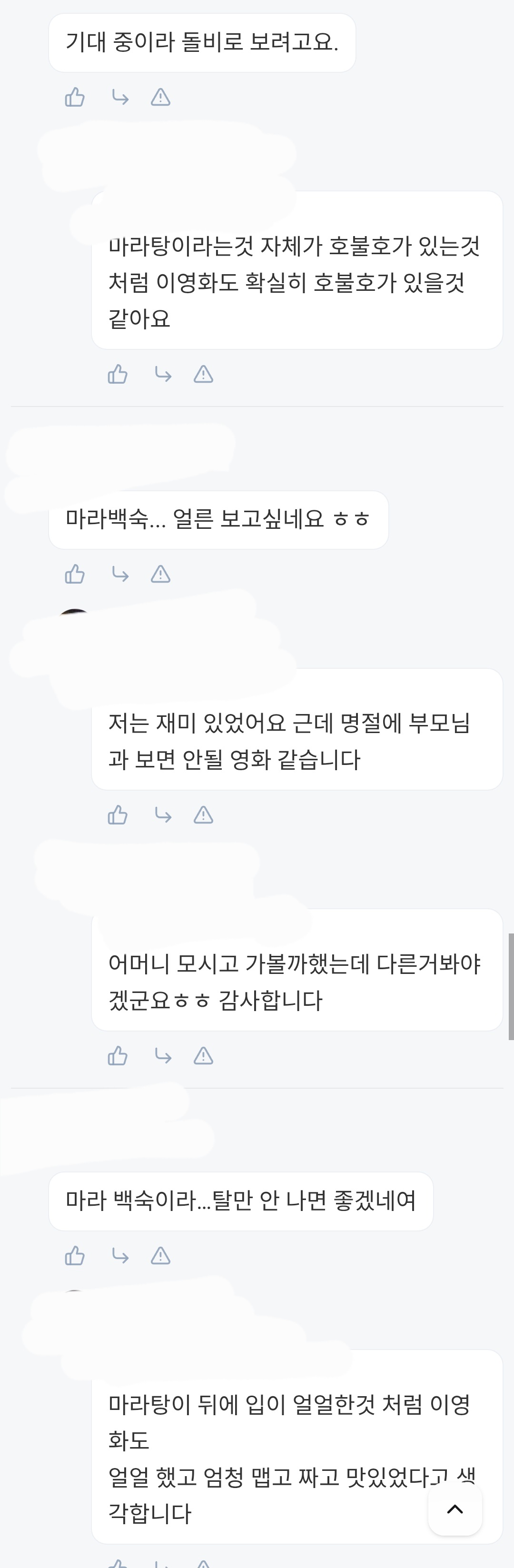
Task: Reply to '마라백숙... 얼른 보고싶네요' comment
Action: pyautogui.click(x=120, y=574)
